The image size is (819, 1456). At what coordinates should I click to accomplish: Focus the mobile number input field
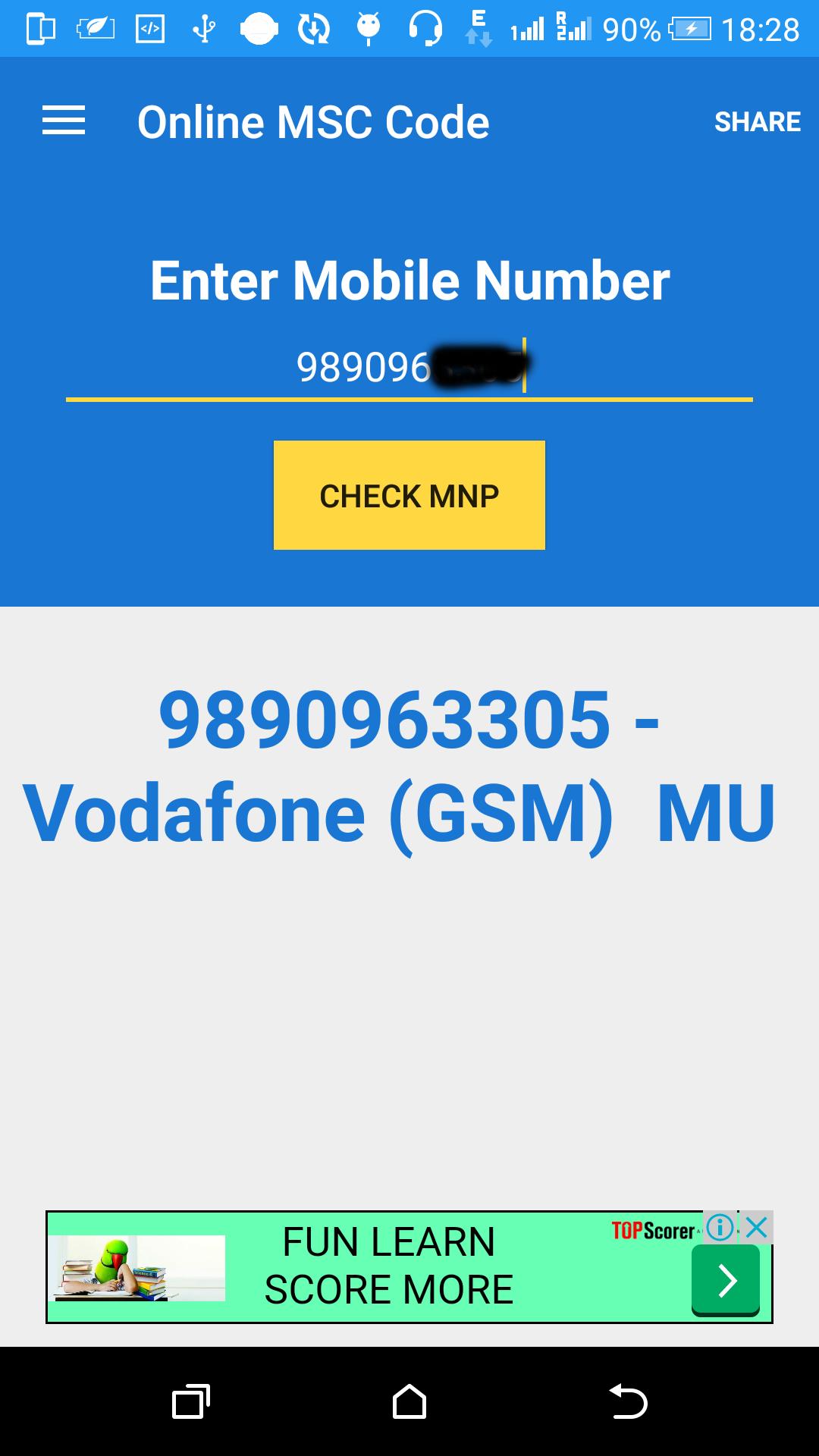(409, 368)
